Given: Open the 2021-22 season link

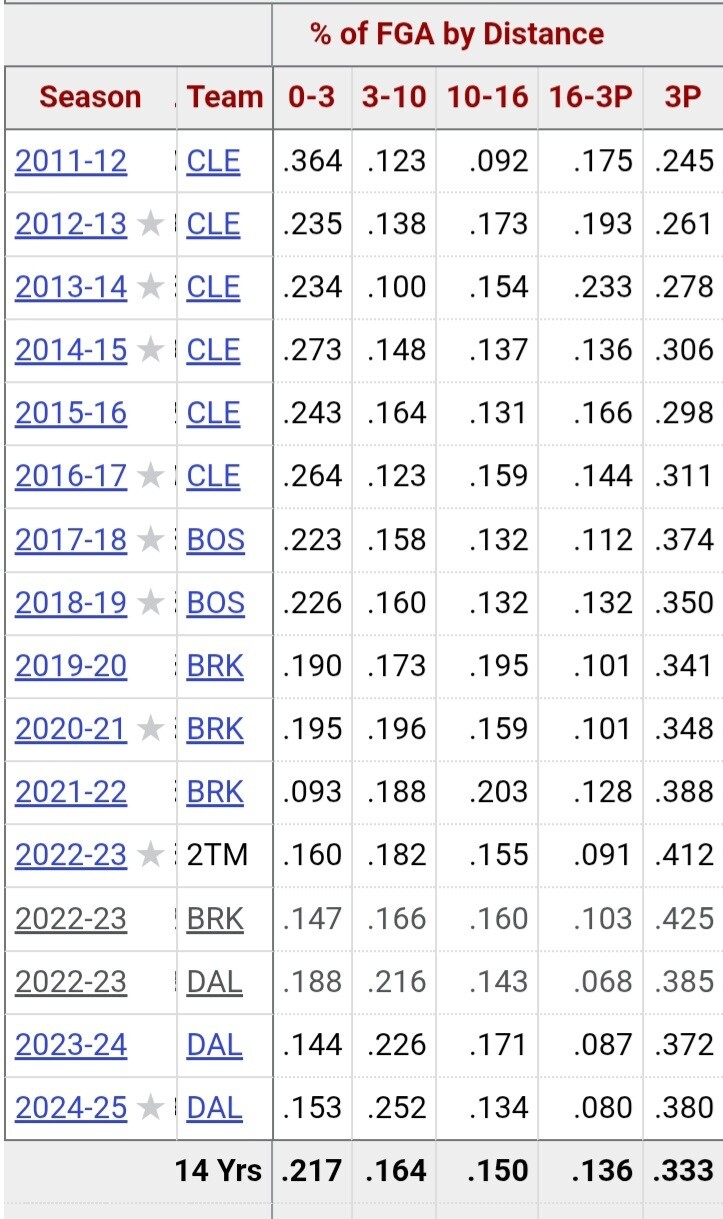Looking at the screenshot, I should click(71, 792).
